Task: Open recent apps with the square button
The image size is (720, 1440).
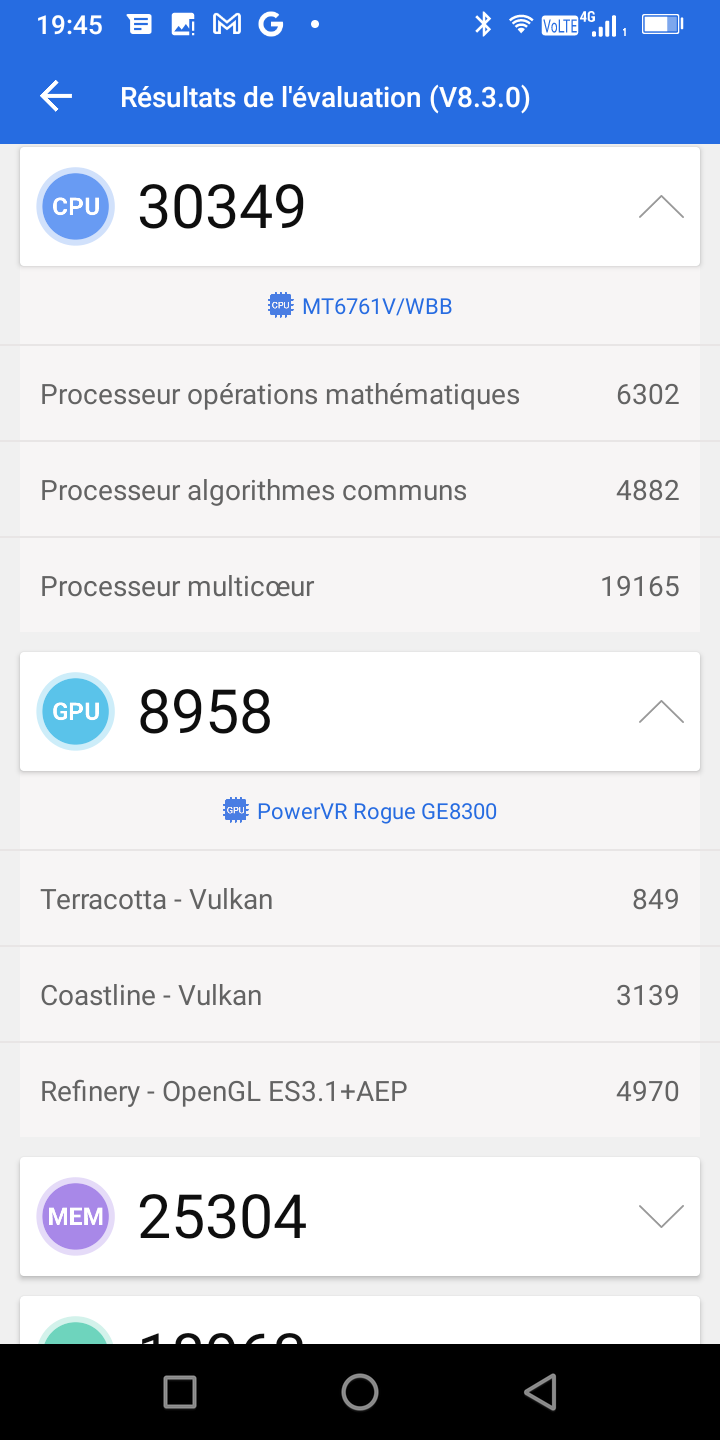Action: coord(180,1391)
